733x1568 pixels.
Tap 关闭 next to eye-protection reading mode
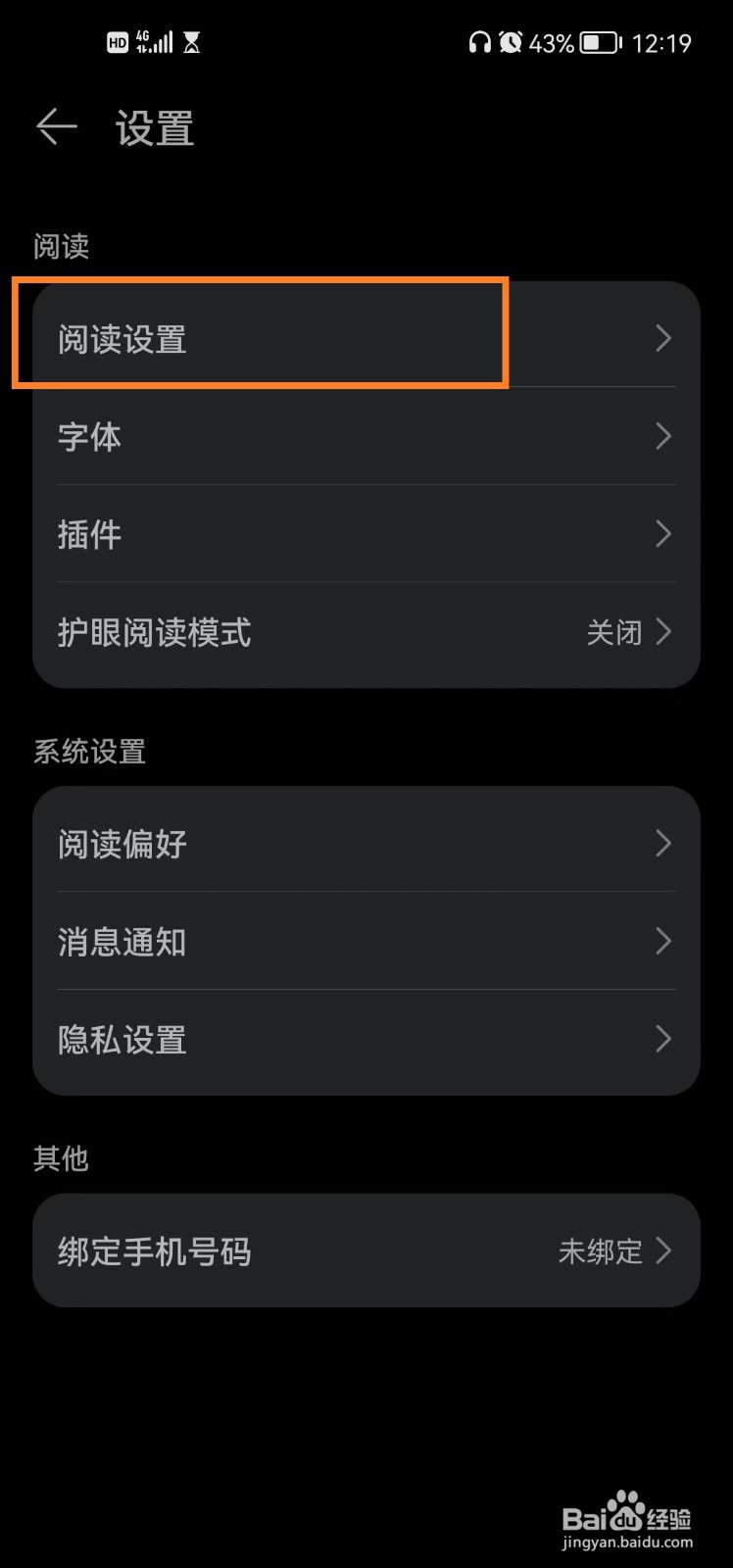coord(612,633)
